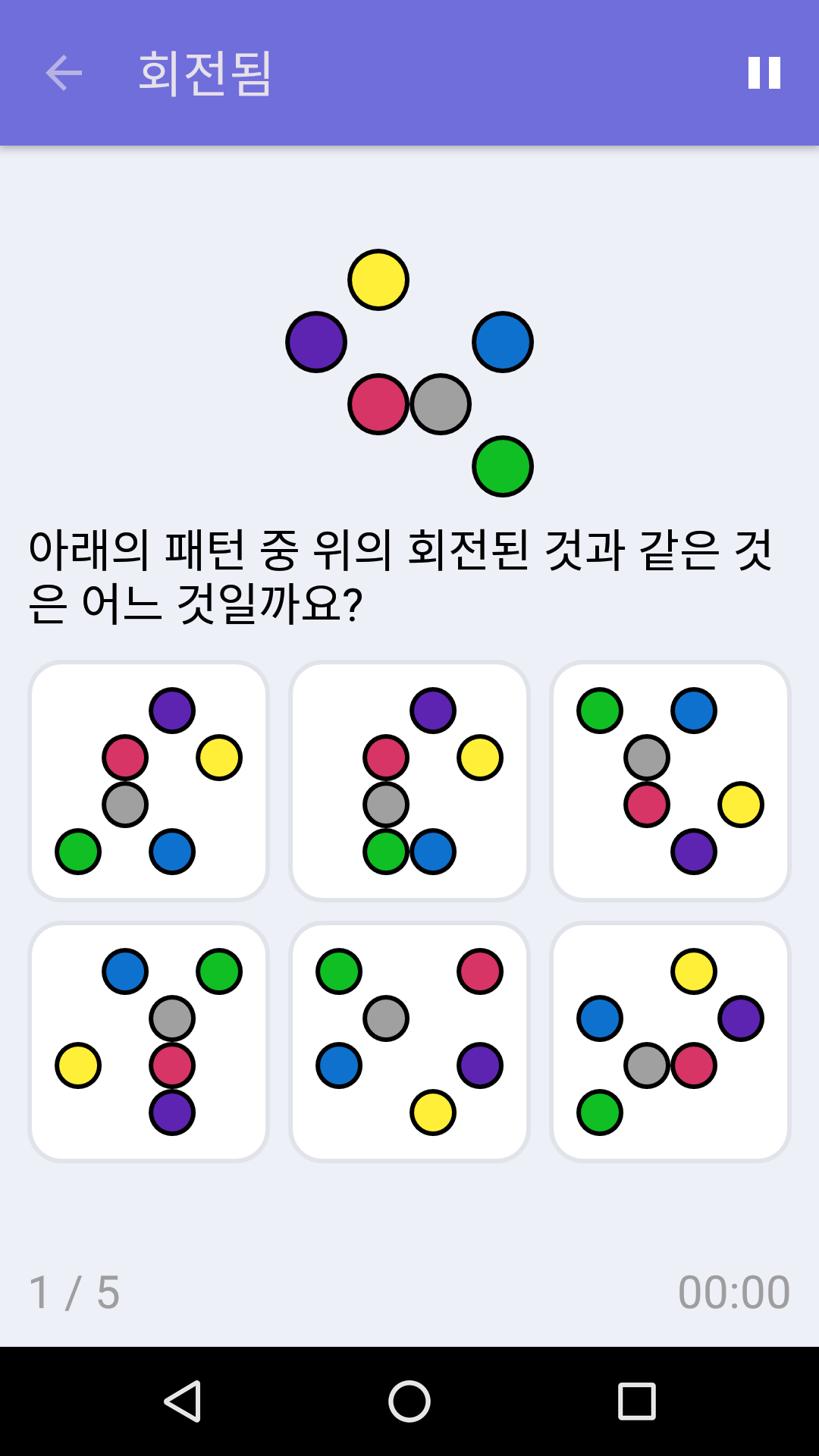819x1456 pixels.
Task: Select the answer where no dots touch each other
Action: 409,1043
